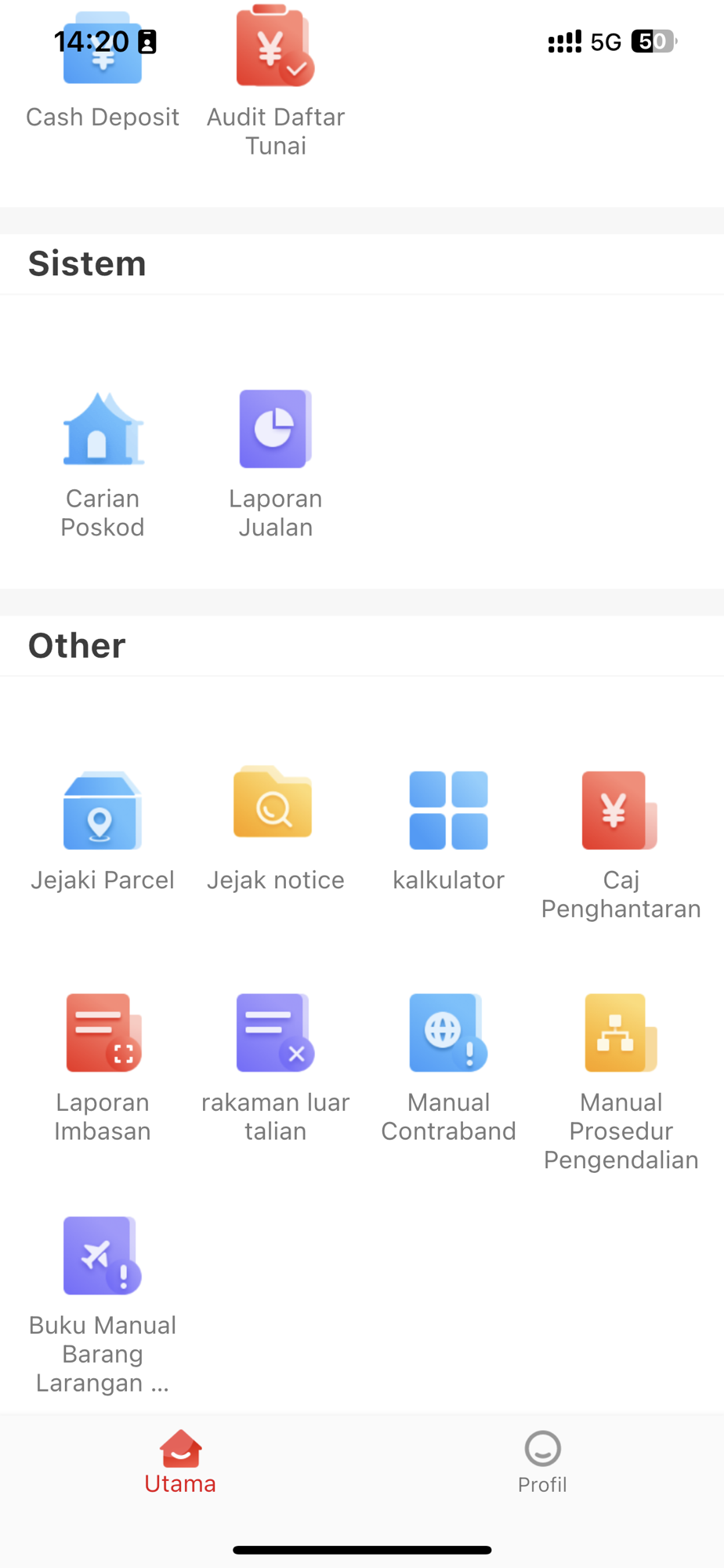Screen dimensions: 724x1568
Task: Open rakaman luar talian
Action: click(276, 1068)
